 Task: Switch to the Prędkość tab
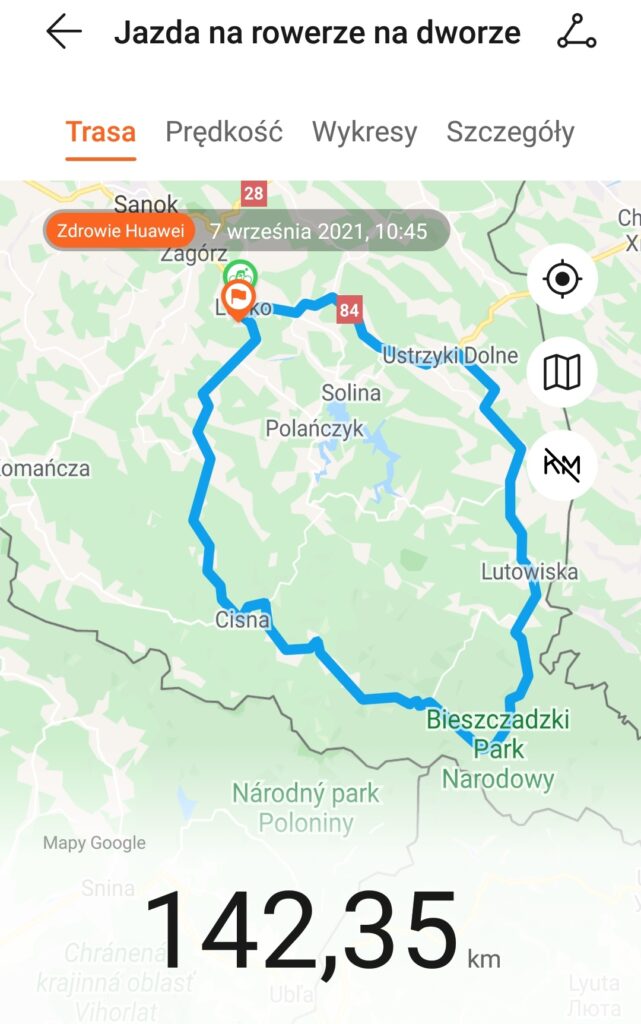pos(224,132)
